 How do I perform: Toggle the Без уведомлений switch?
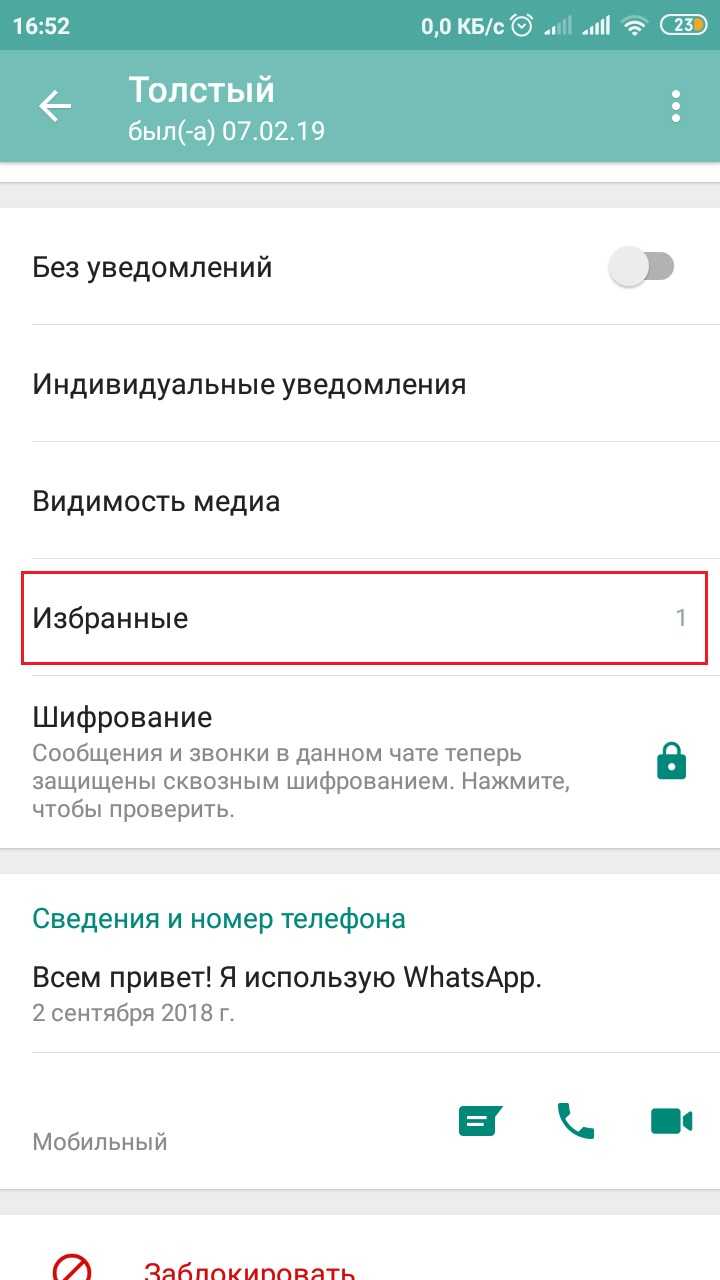[x=643, y=267]
